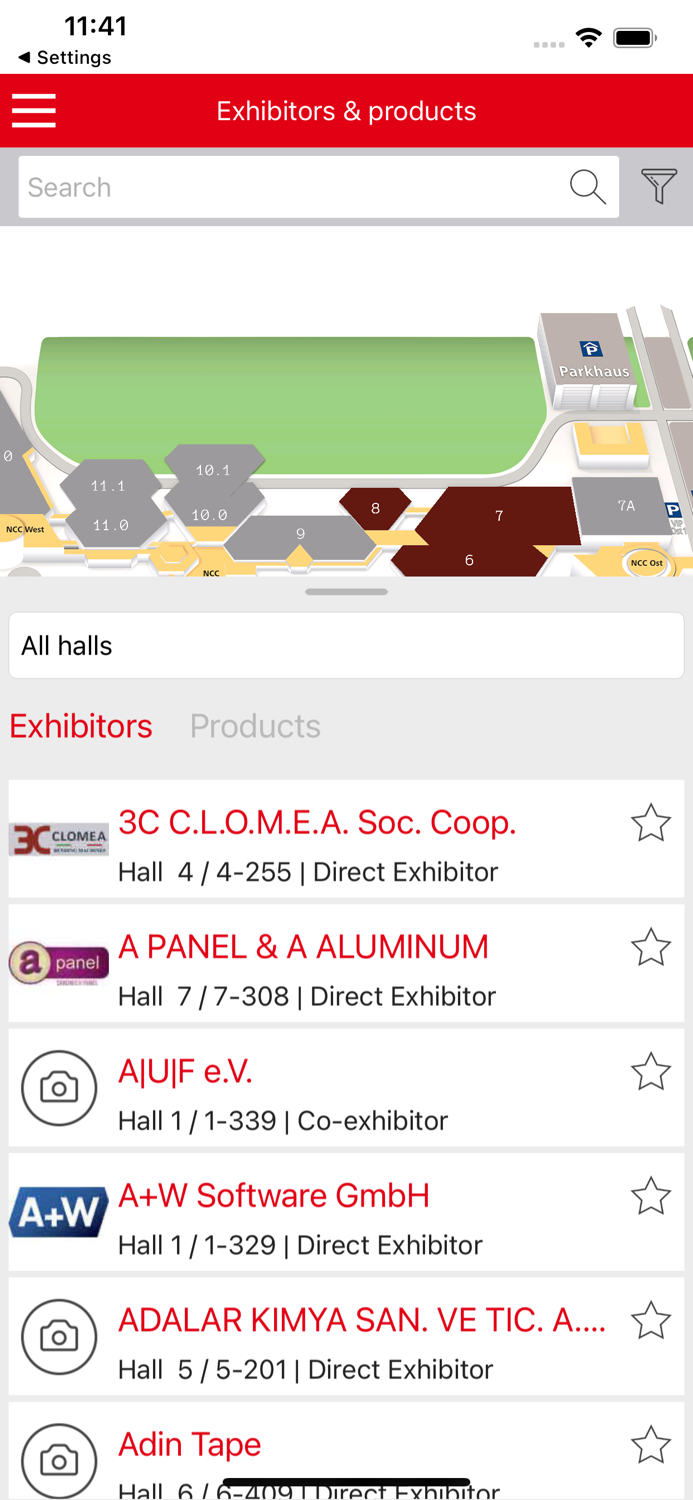Star A PANEL & A ALUMINUM

[x=651, y=947]
